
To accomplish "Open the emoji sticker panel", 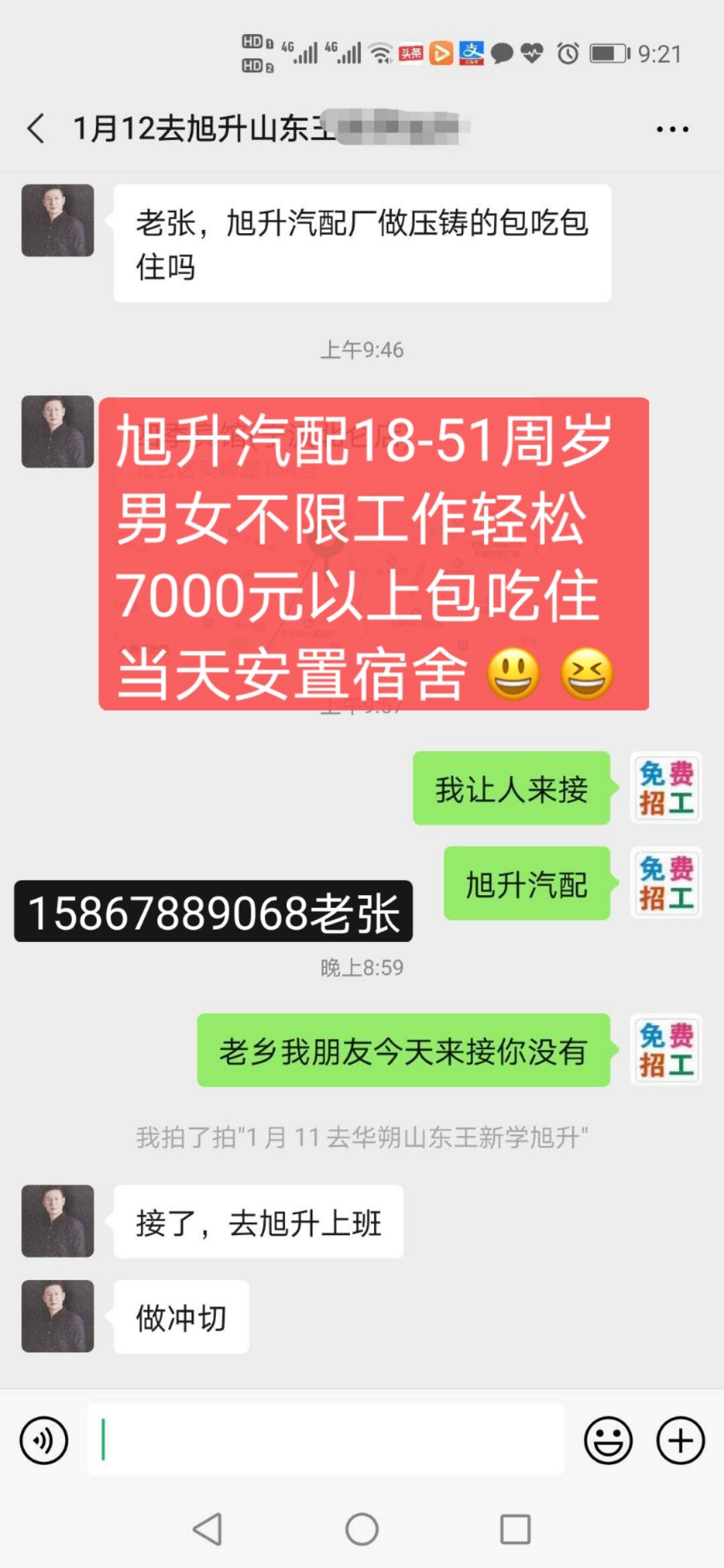I will pyautogui.click(x=608, y=1440).
